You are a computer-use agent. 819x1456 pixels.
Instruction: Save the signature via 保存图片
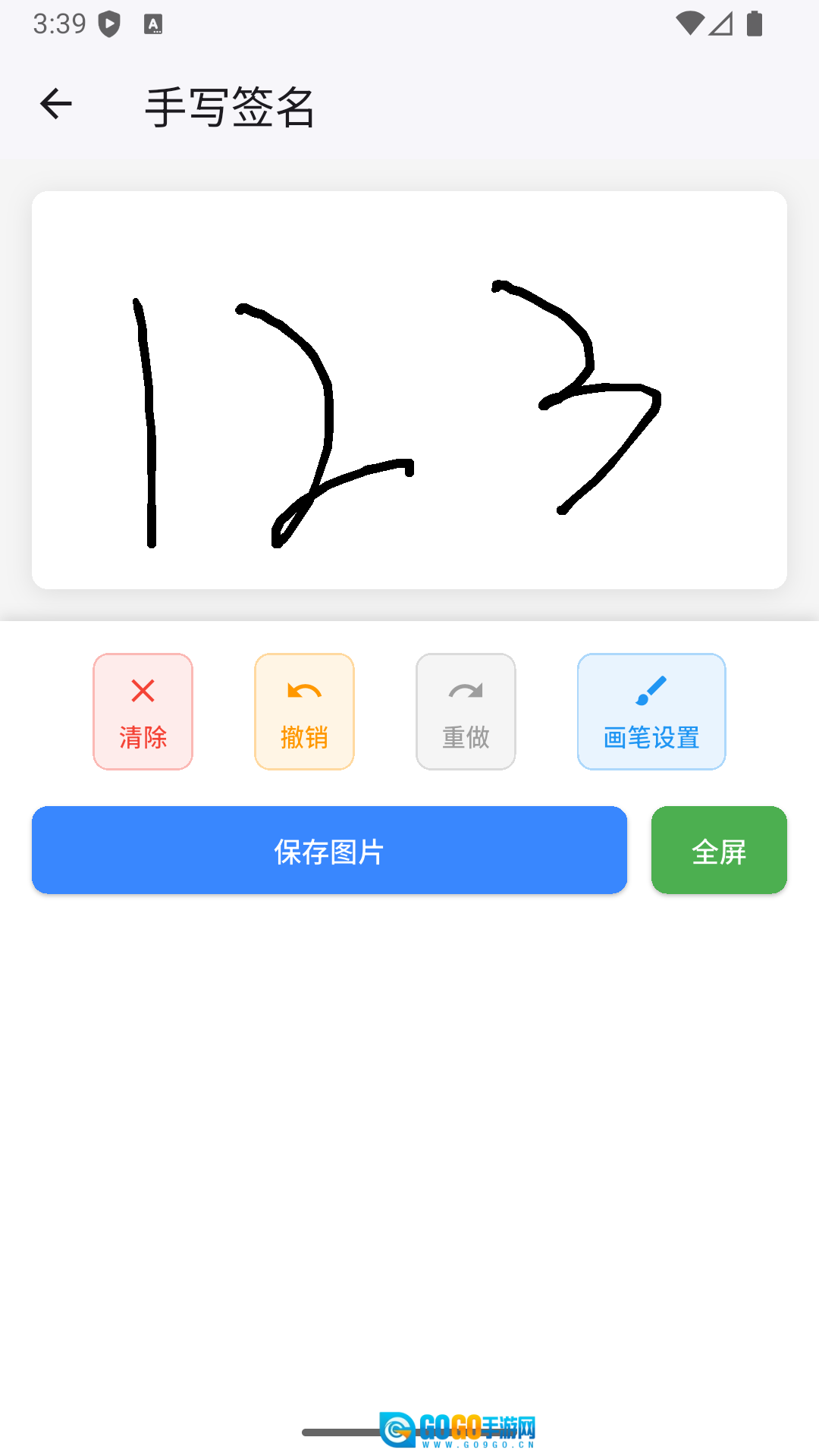329,850
